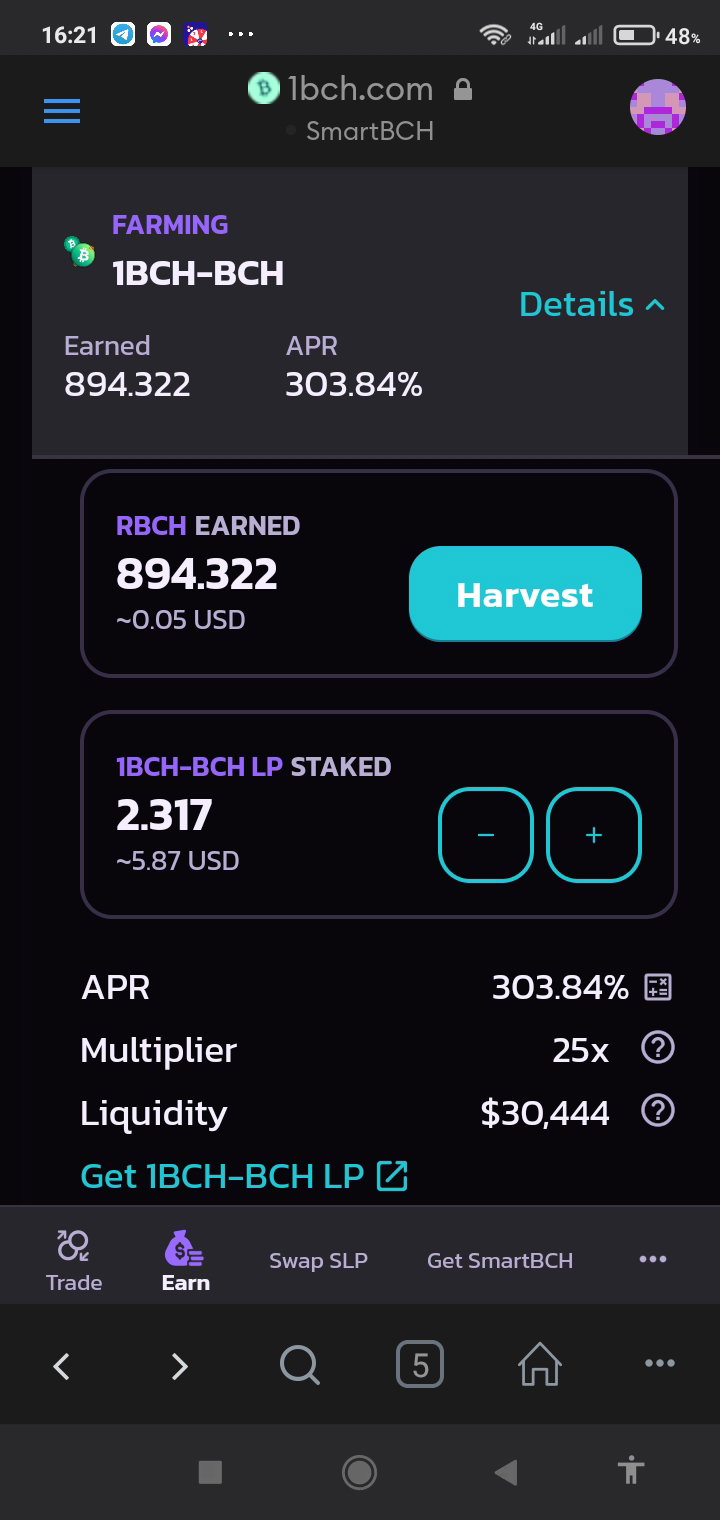The height and width of the screenshot is (1520, 720).
Task: Open browser search
Action: [x=299, y=1365]
